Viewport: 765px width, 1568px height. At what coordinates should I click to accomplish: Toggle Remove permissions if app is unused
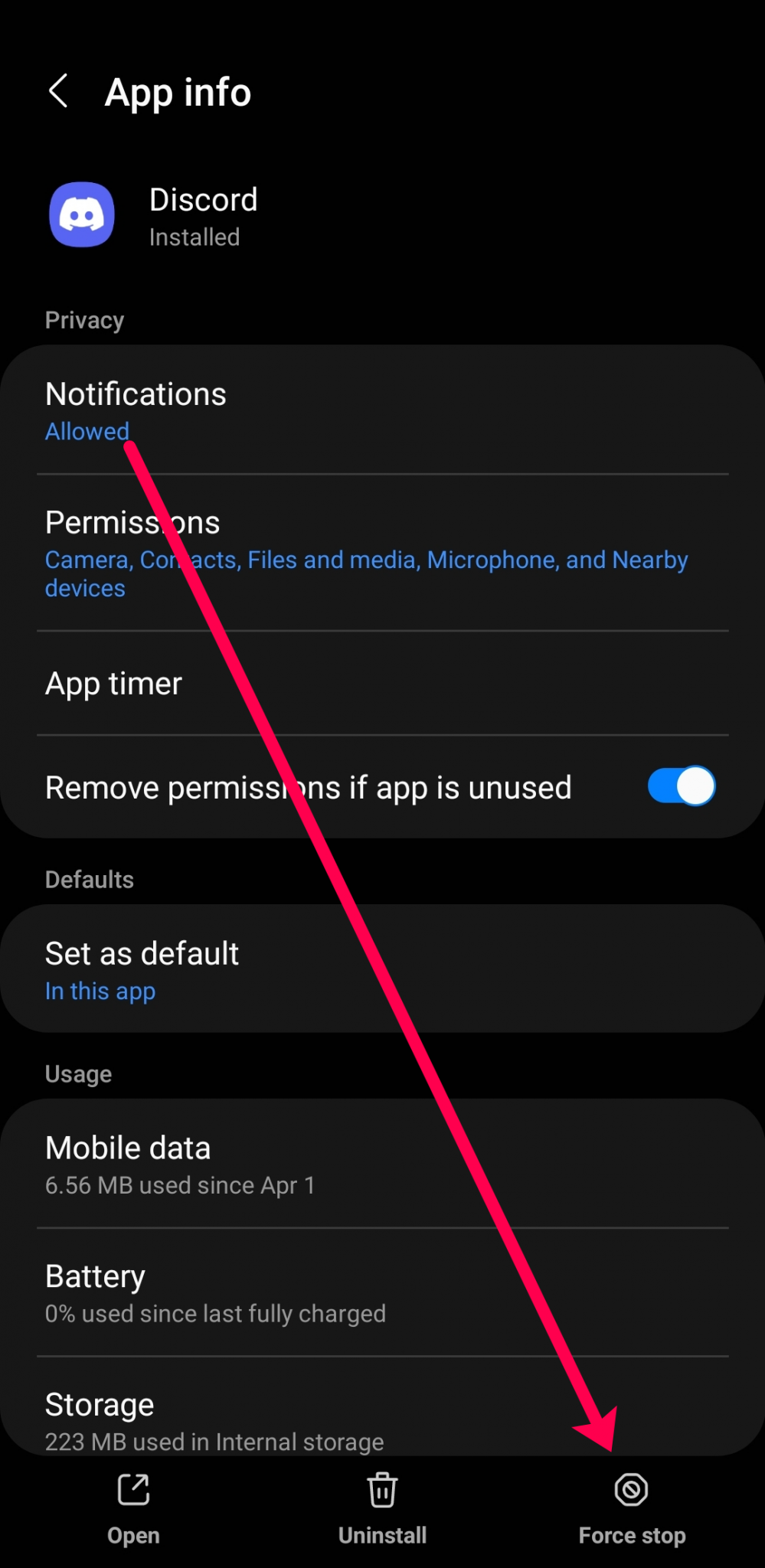(680, 786)
